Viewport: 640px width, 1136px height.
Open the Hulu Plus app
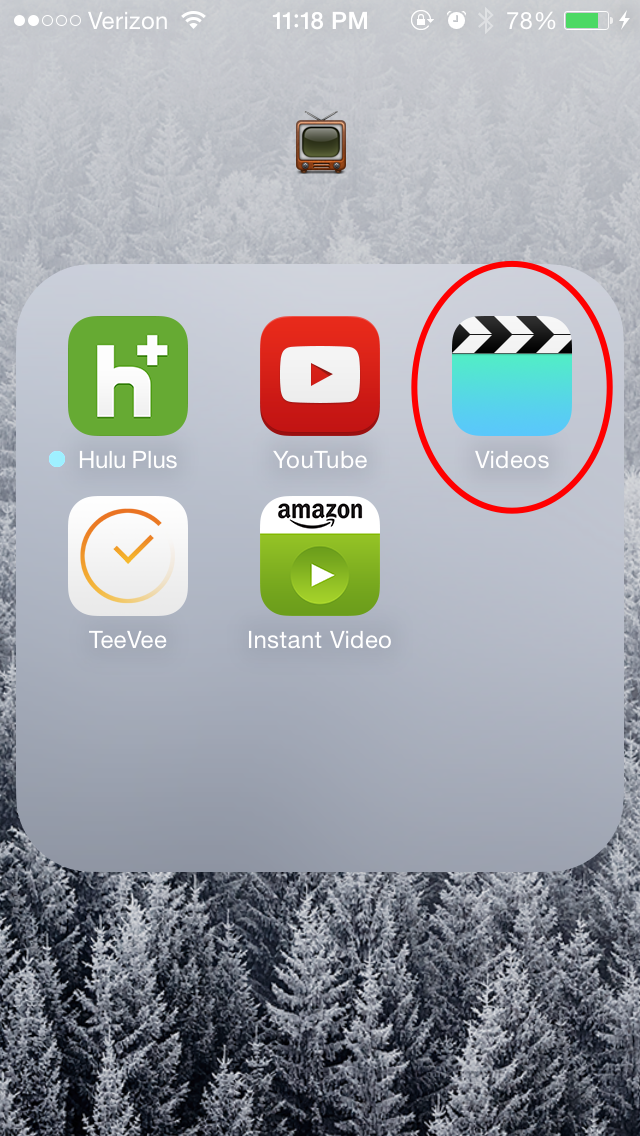[128, 376]
